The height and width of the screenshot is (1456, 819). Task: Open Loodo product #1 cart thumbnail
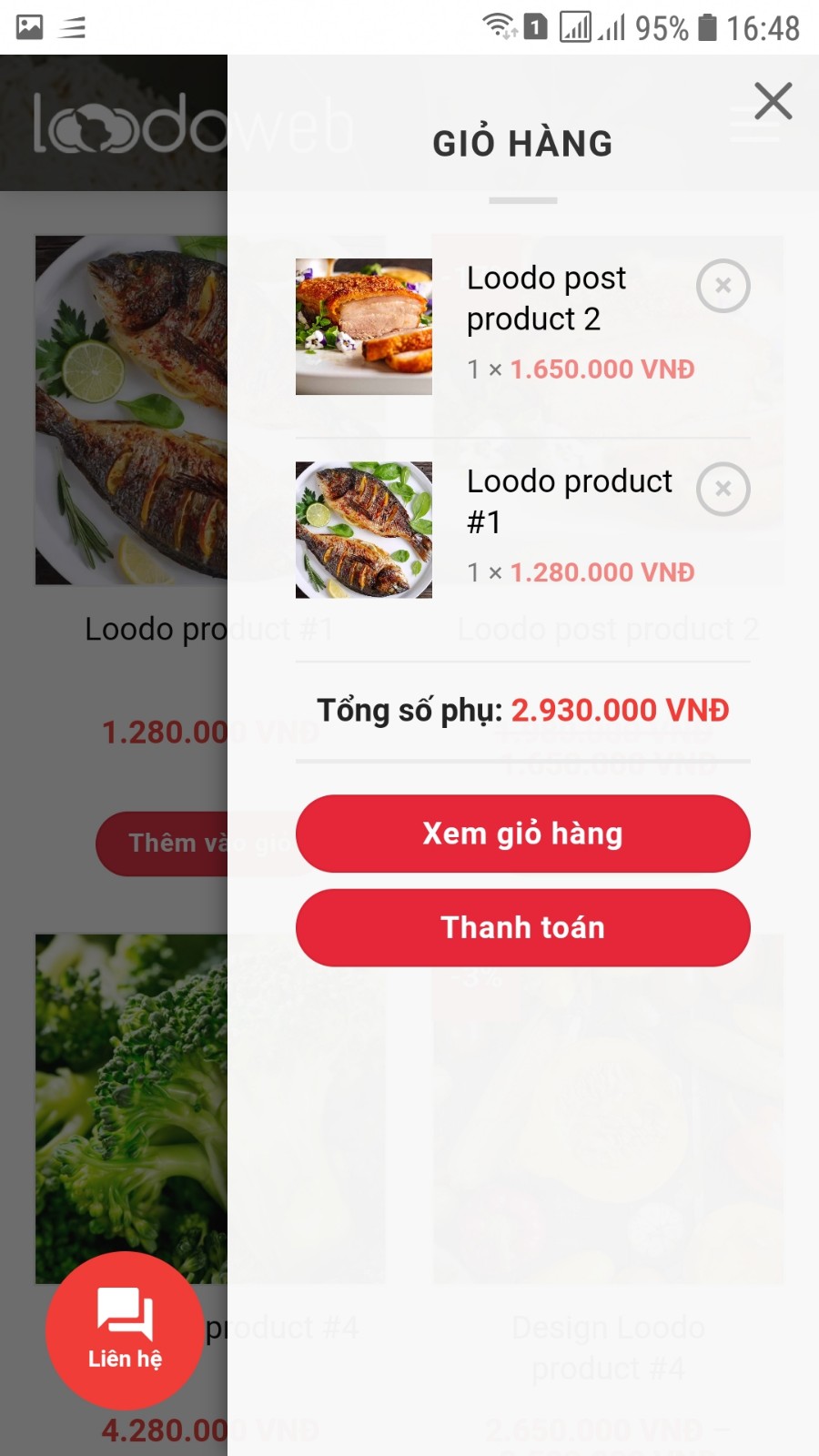tap(364, 530)
